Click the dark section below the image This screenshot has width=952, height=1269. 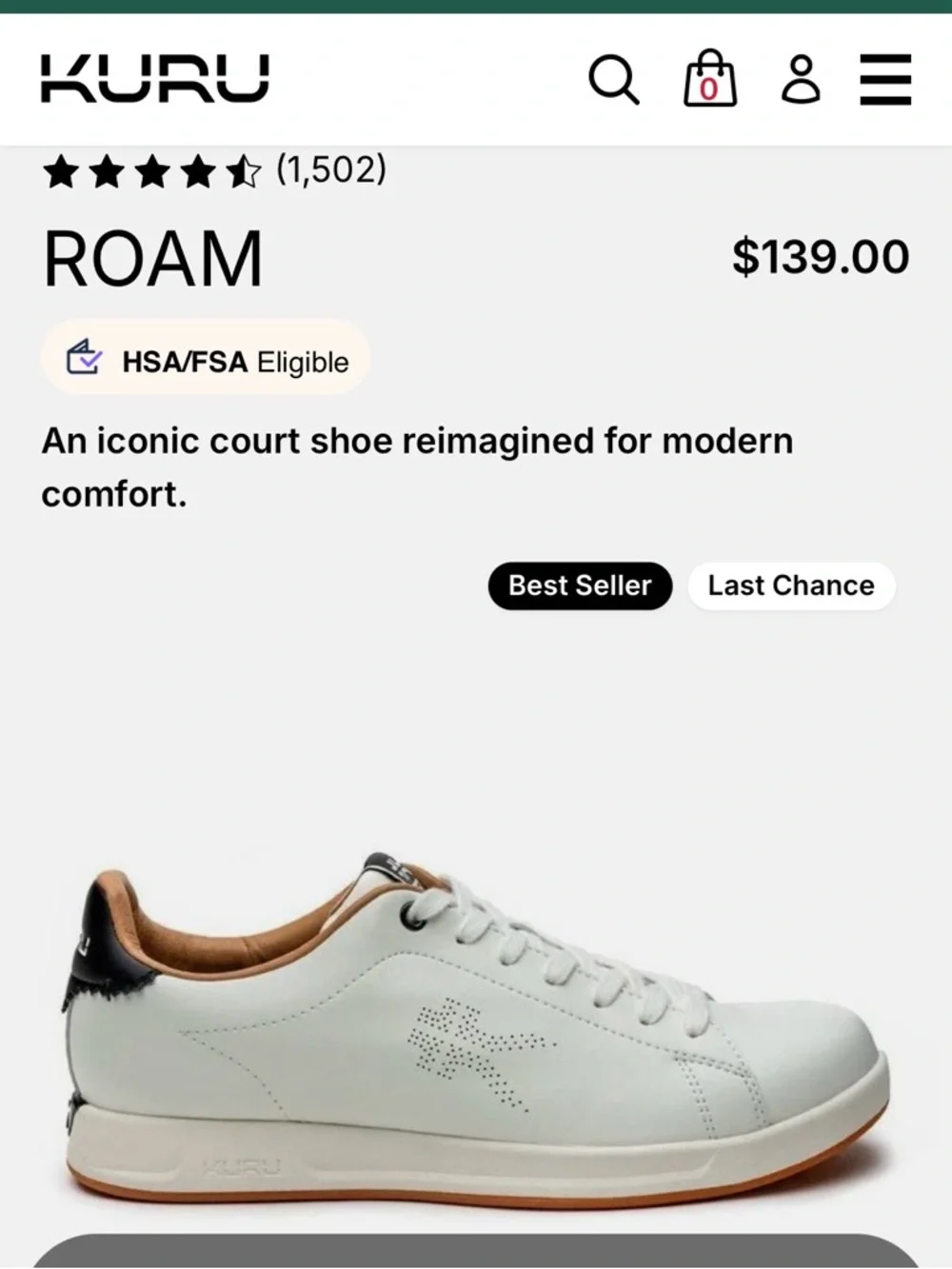(476, 1257)
